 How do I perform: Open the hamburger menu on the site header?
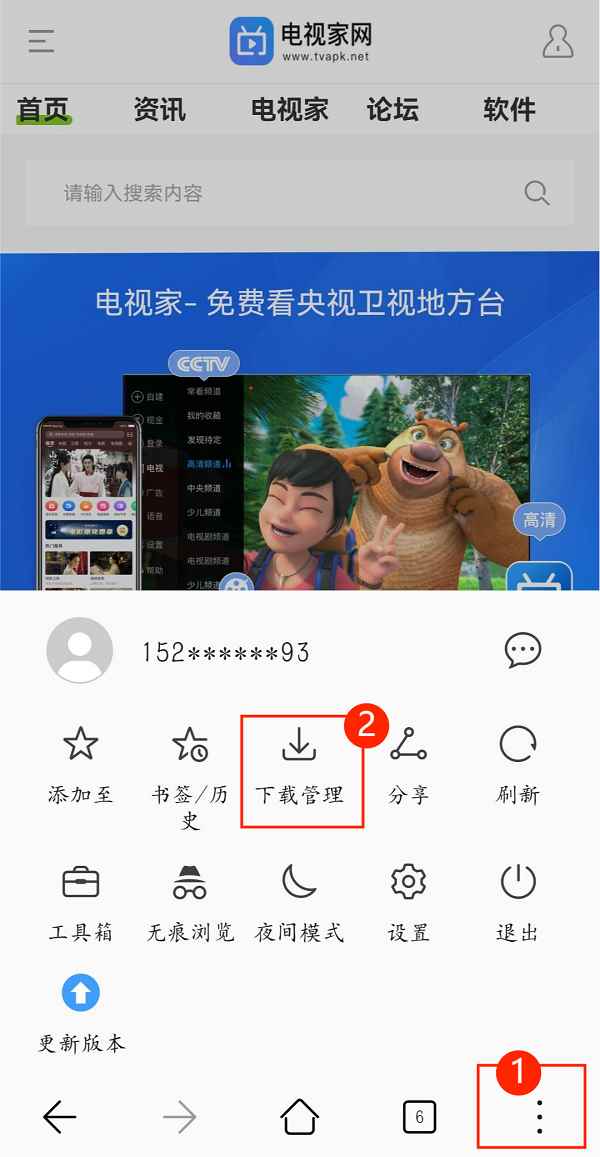coord(43,41)
